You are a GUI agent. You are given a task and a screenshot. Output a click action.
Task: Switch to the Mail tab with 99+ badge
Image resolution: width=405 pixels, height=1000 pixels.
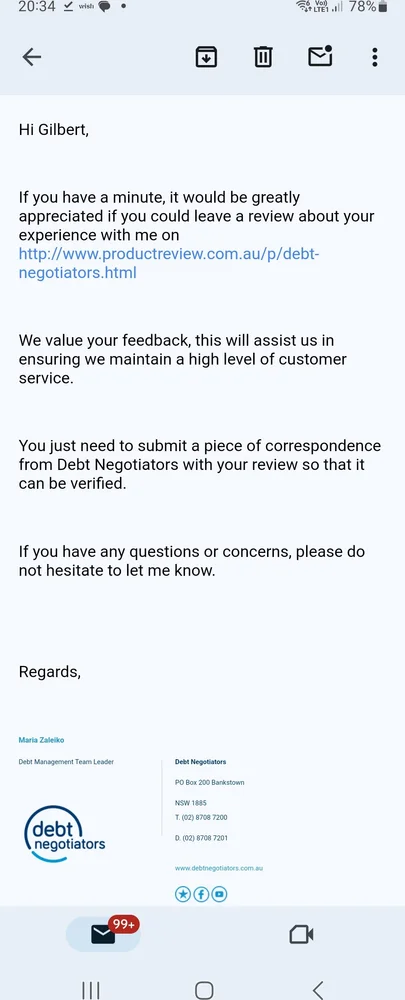click(103, 934)
